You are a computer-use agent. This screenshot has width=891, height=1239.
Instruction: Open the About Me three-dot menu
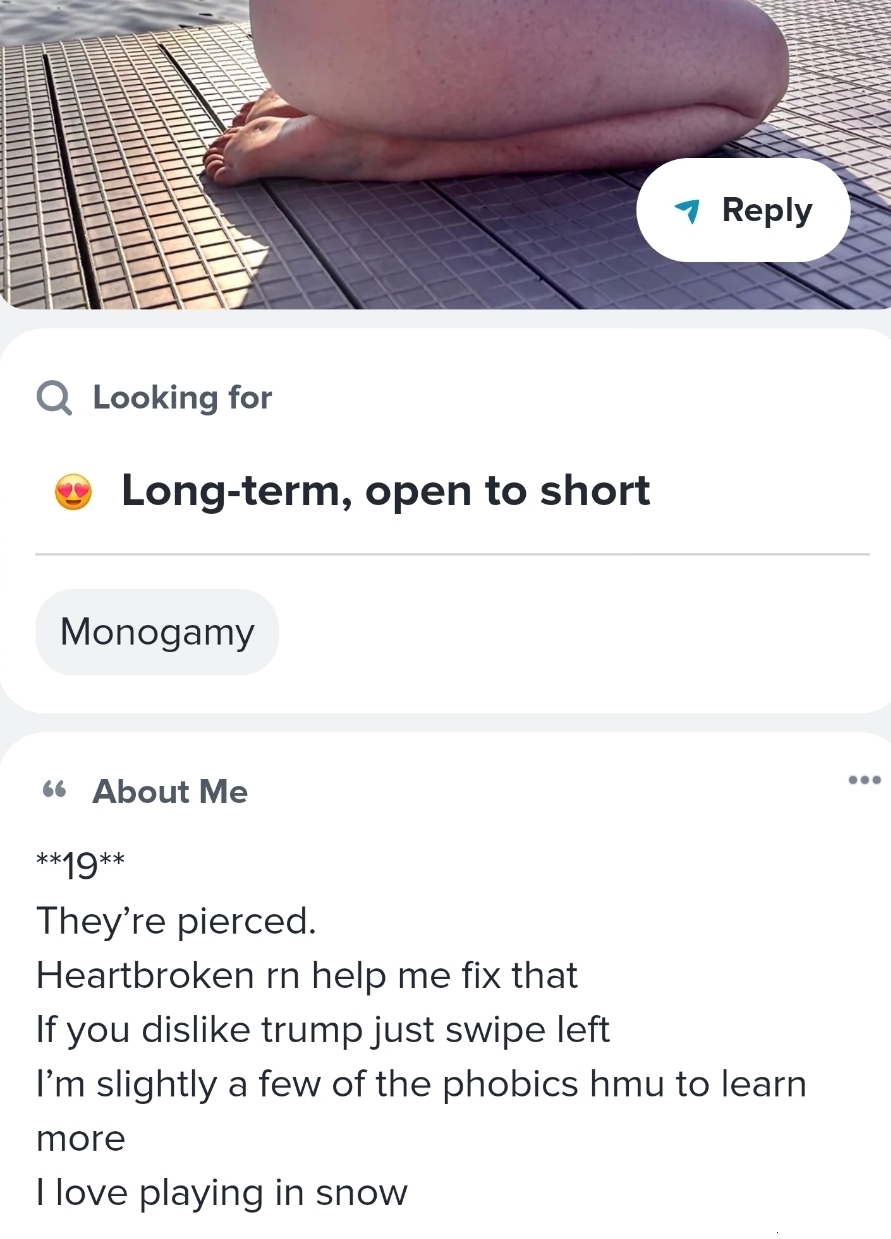point(864,780)
